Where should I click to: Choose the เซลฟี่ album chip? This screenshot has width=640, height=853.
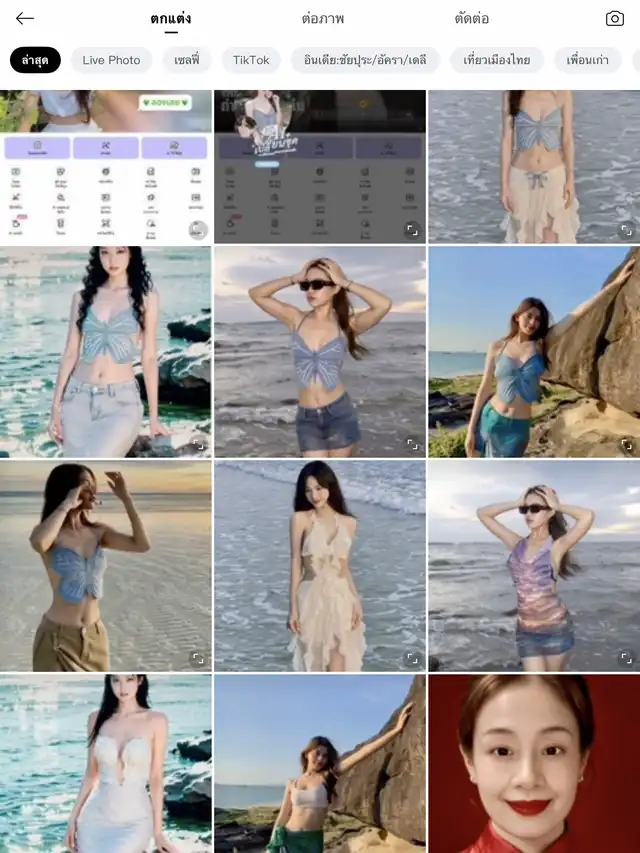186,60
